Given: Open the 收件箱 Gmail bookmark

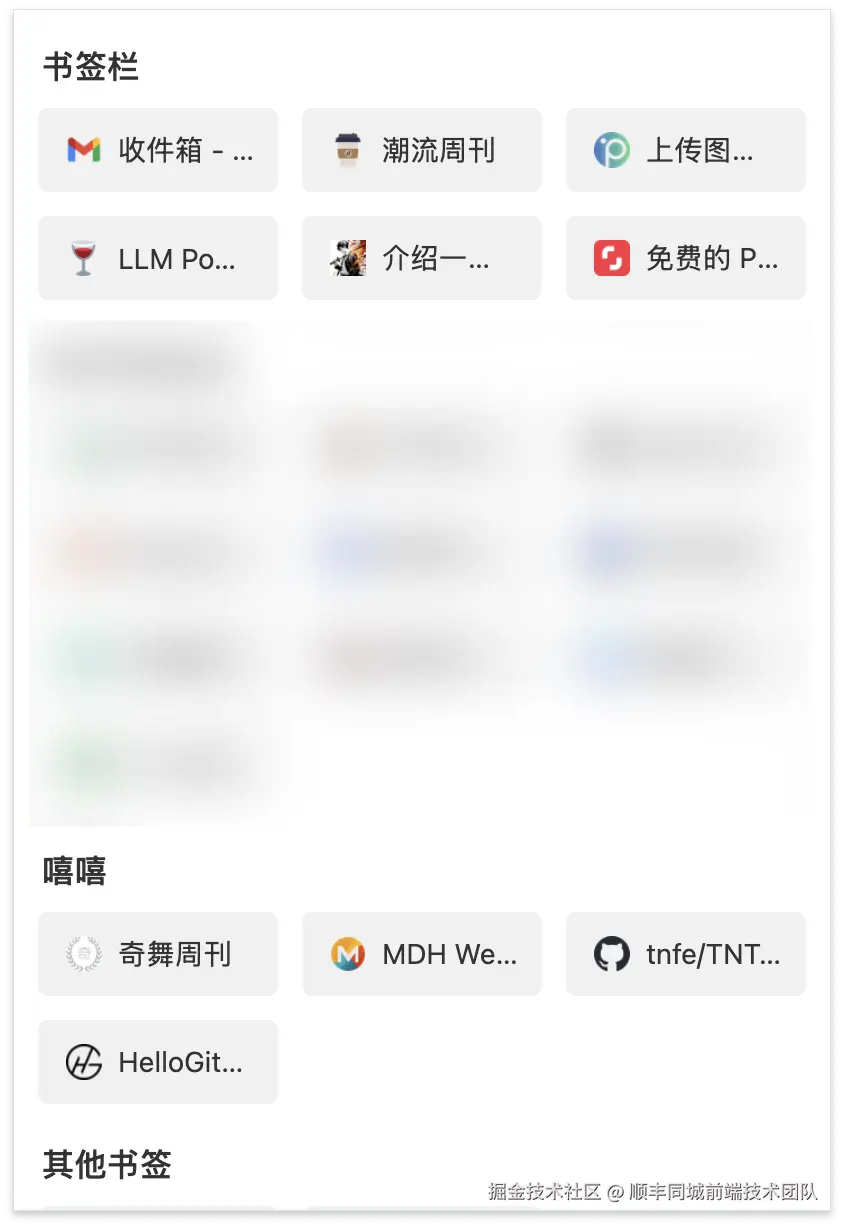Looking at the screenshot, I should pos(158,150).
